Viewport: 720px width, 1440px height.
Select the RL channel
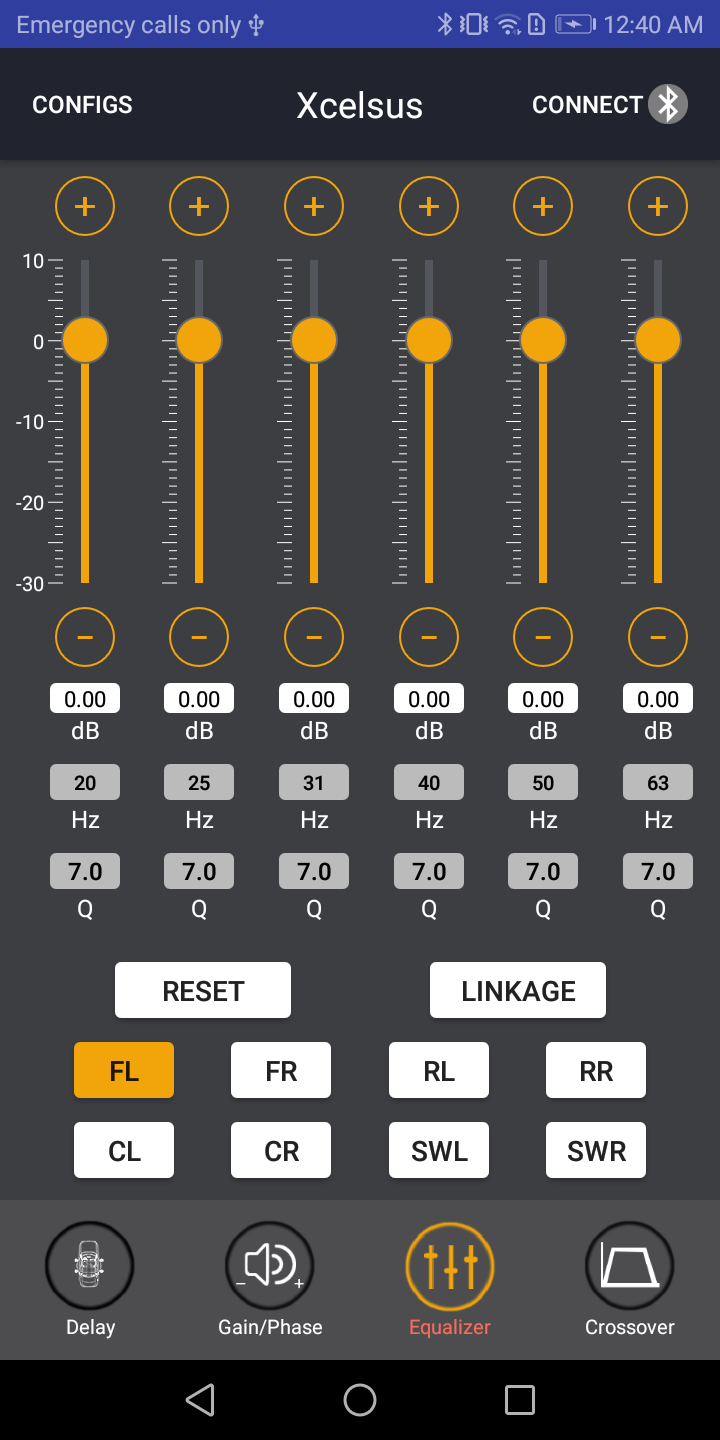click(x=439, y=1071)
